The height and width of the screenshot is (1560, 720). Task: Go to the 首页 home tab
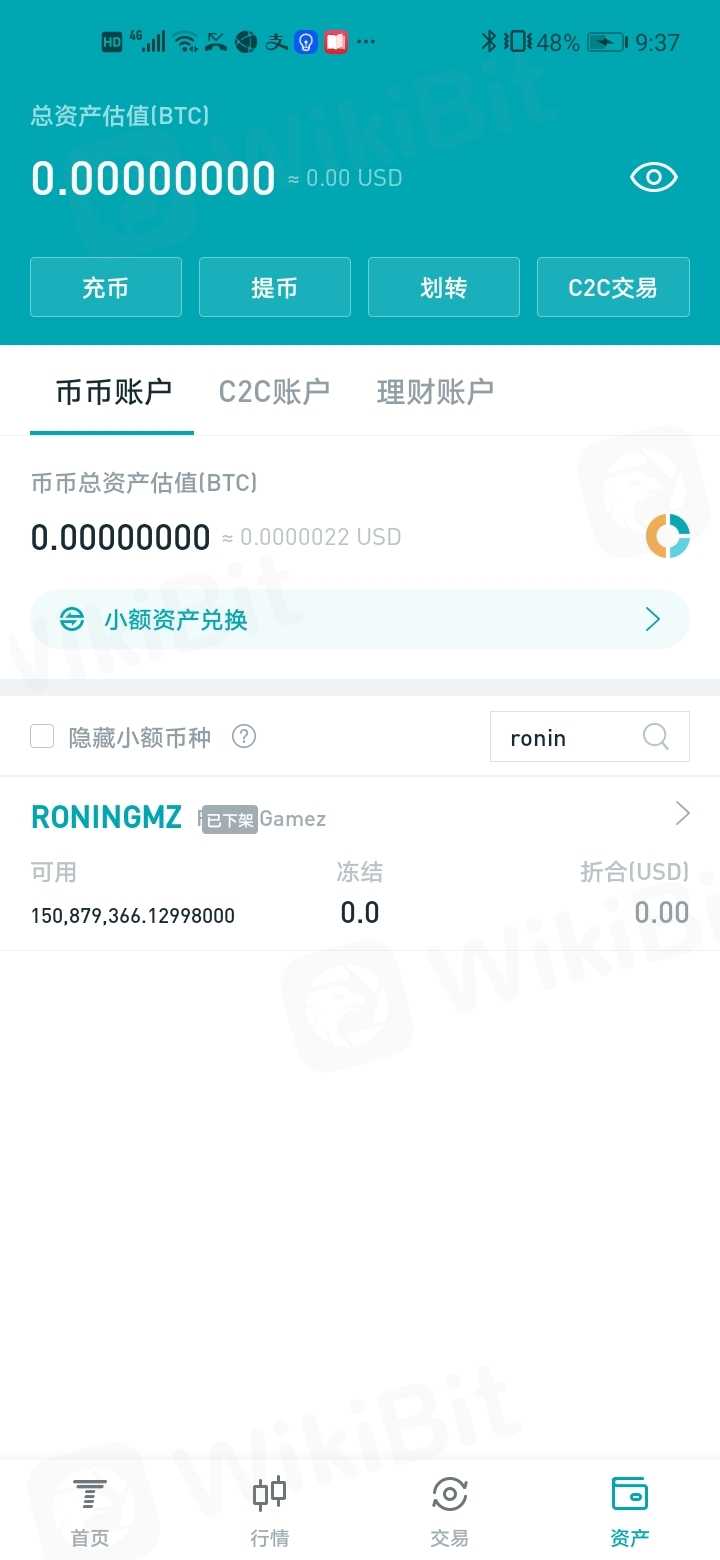point(90,1512)
